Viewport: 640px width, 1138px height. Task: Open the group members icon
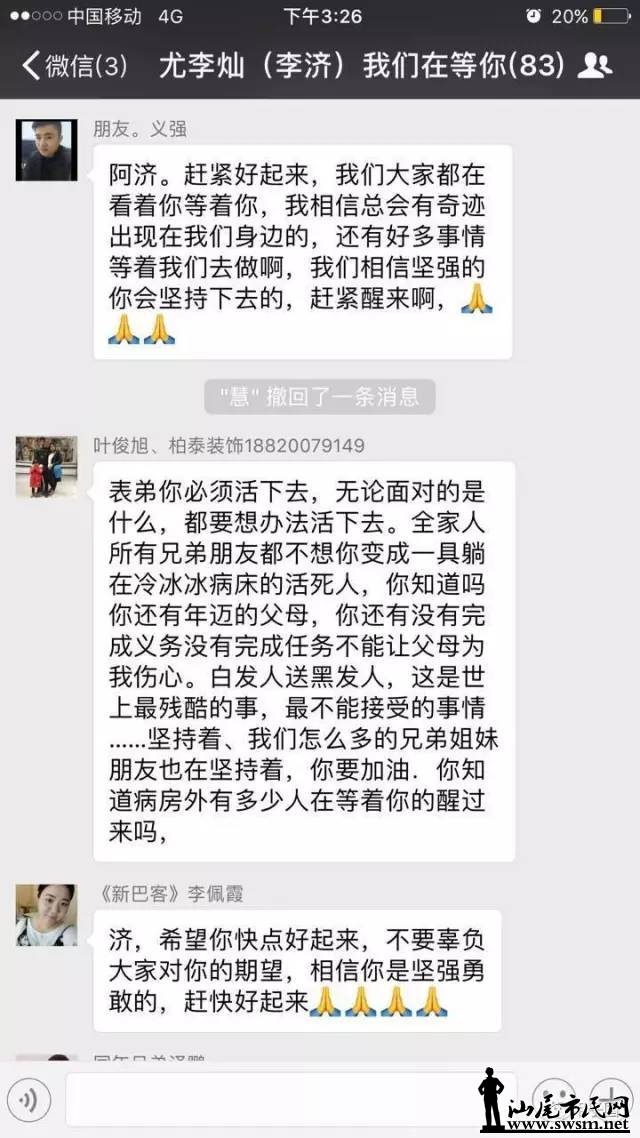[x=596, y=66]
